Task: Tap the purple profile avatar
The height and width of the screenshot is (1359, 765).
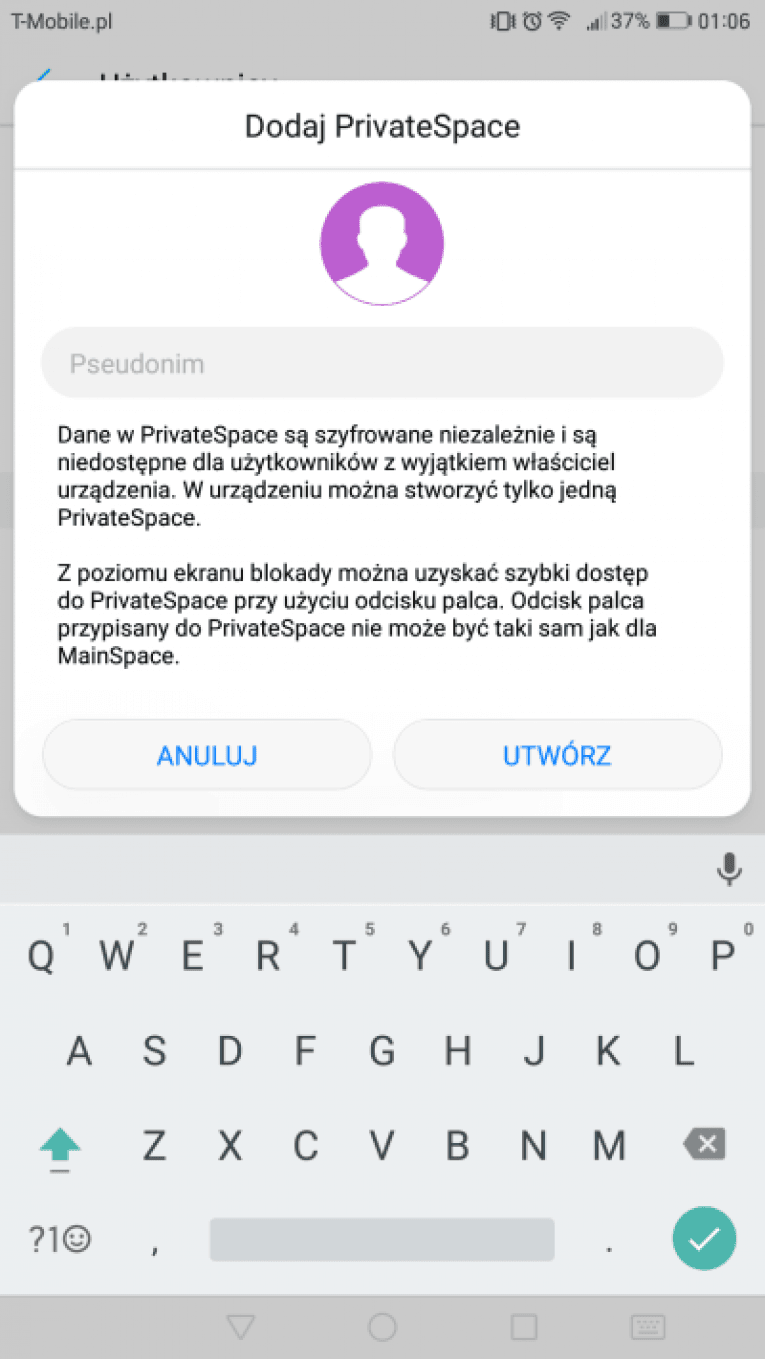Action: (382, 243)
